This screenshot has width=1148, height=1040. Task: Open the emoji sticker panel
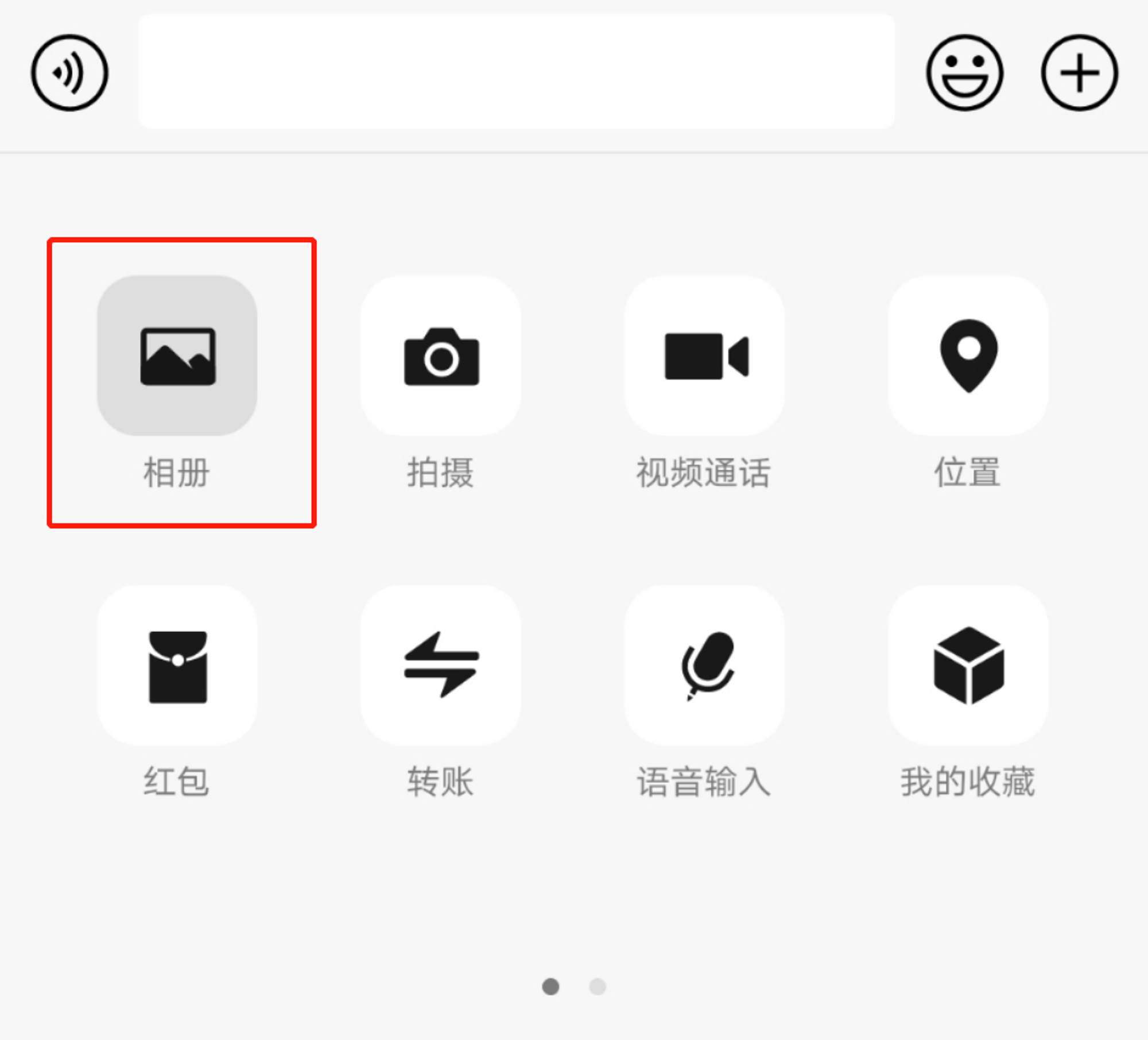pyautogui.click(x=964, y=72)
